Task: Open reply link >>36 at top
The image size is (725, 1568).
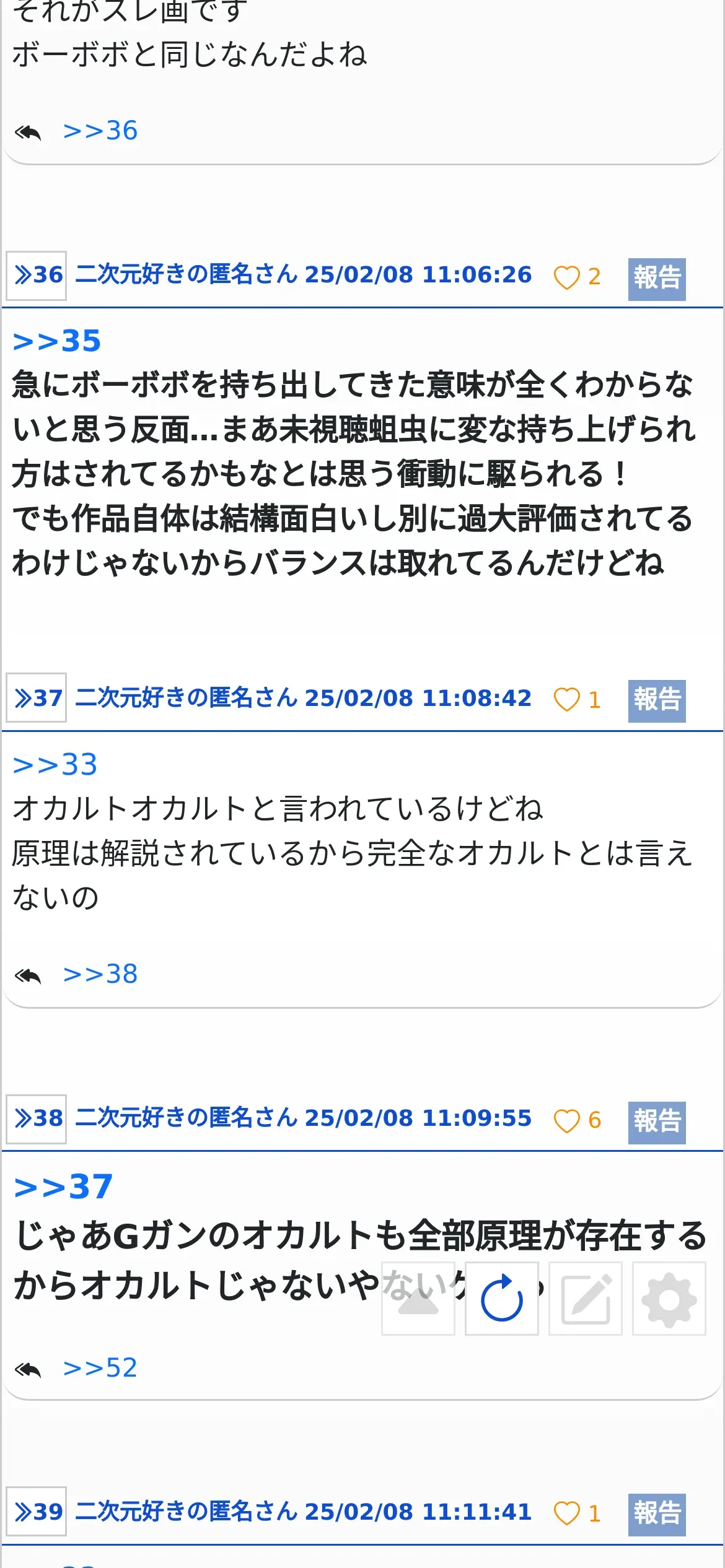Action: [x=100, y=131]
